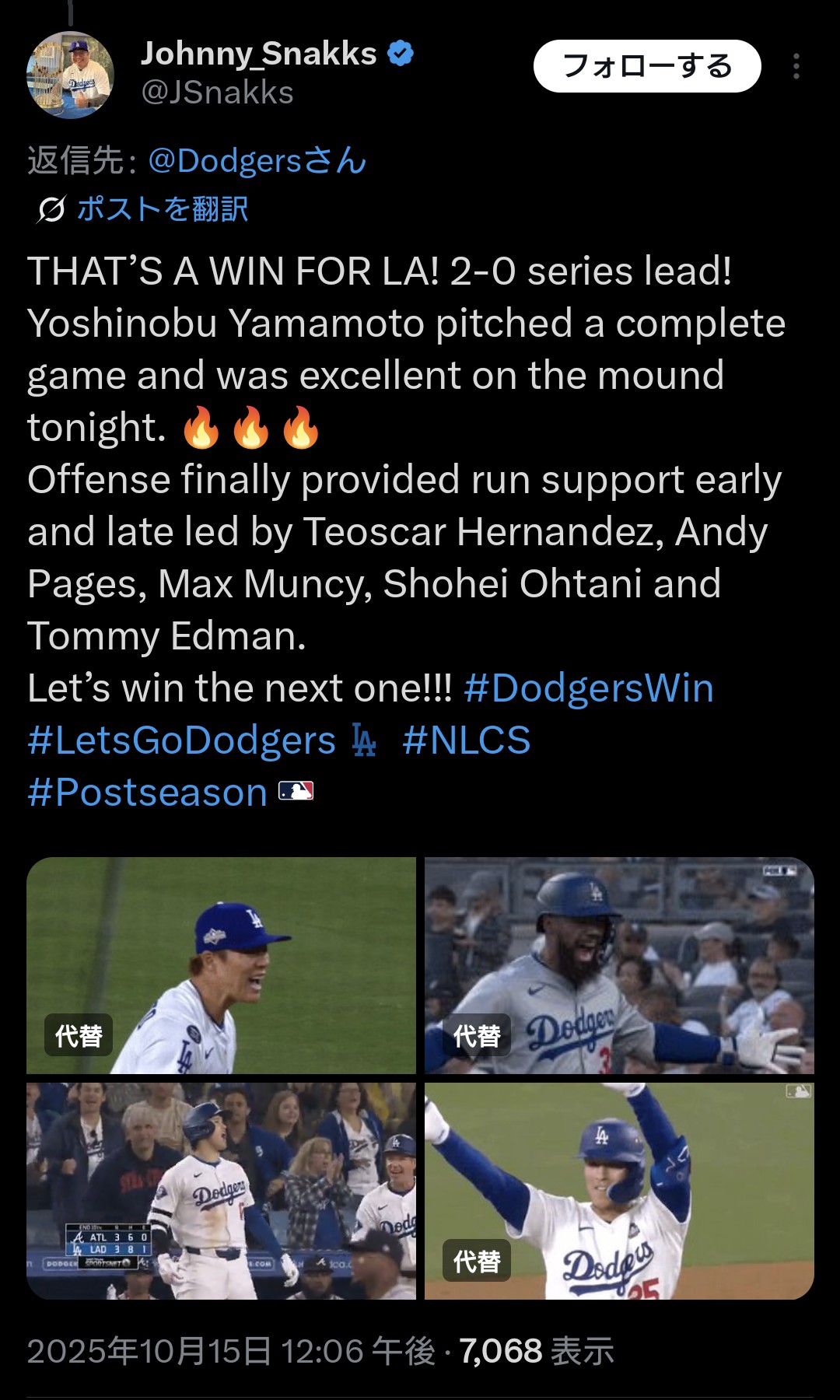The image size is (840, 1400).
Task: View the 7,068 表示 view count details
Action: point(537,1352)
